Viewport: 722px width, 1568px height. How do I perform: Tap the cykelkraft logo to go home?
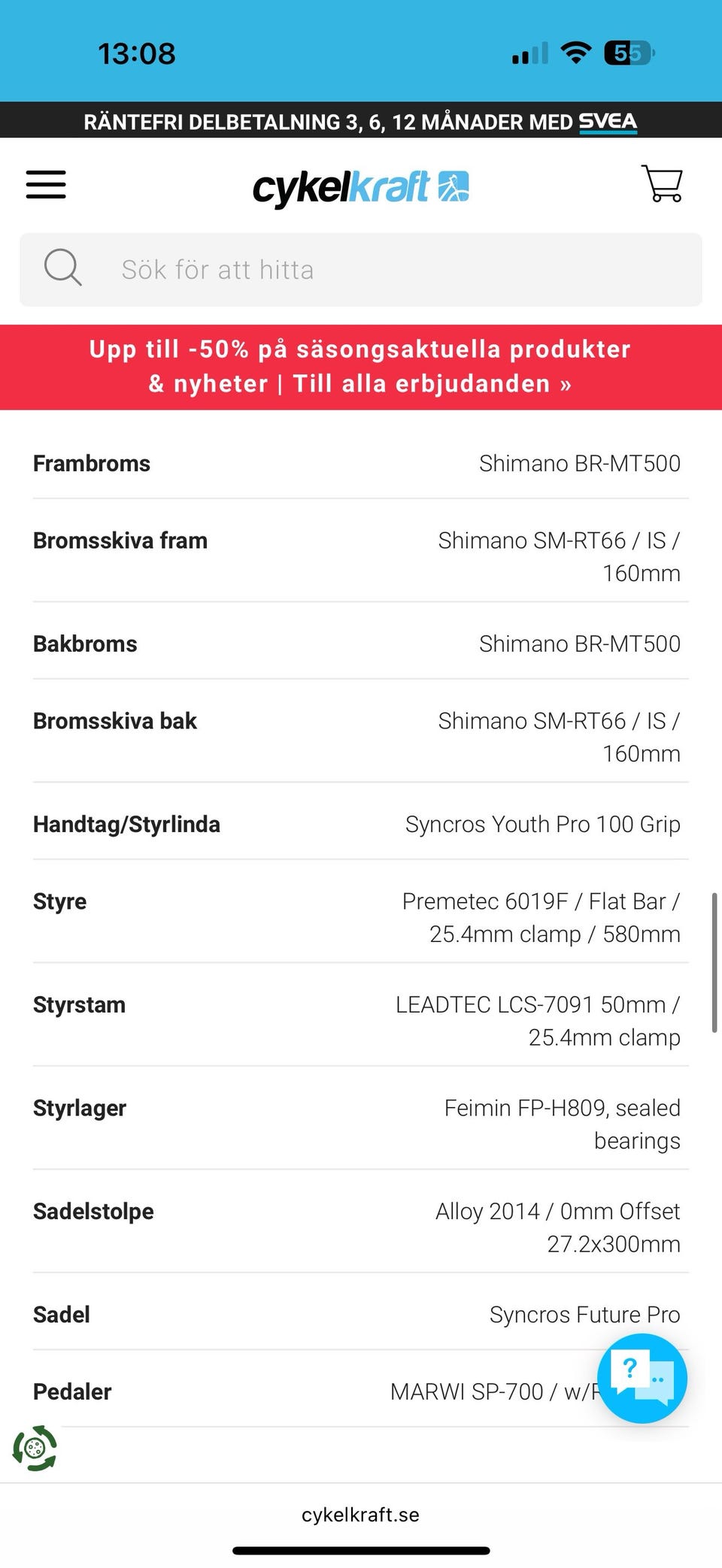click(x=361, y=188)
